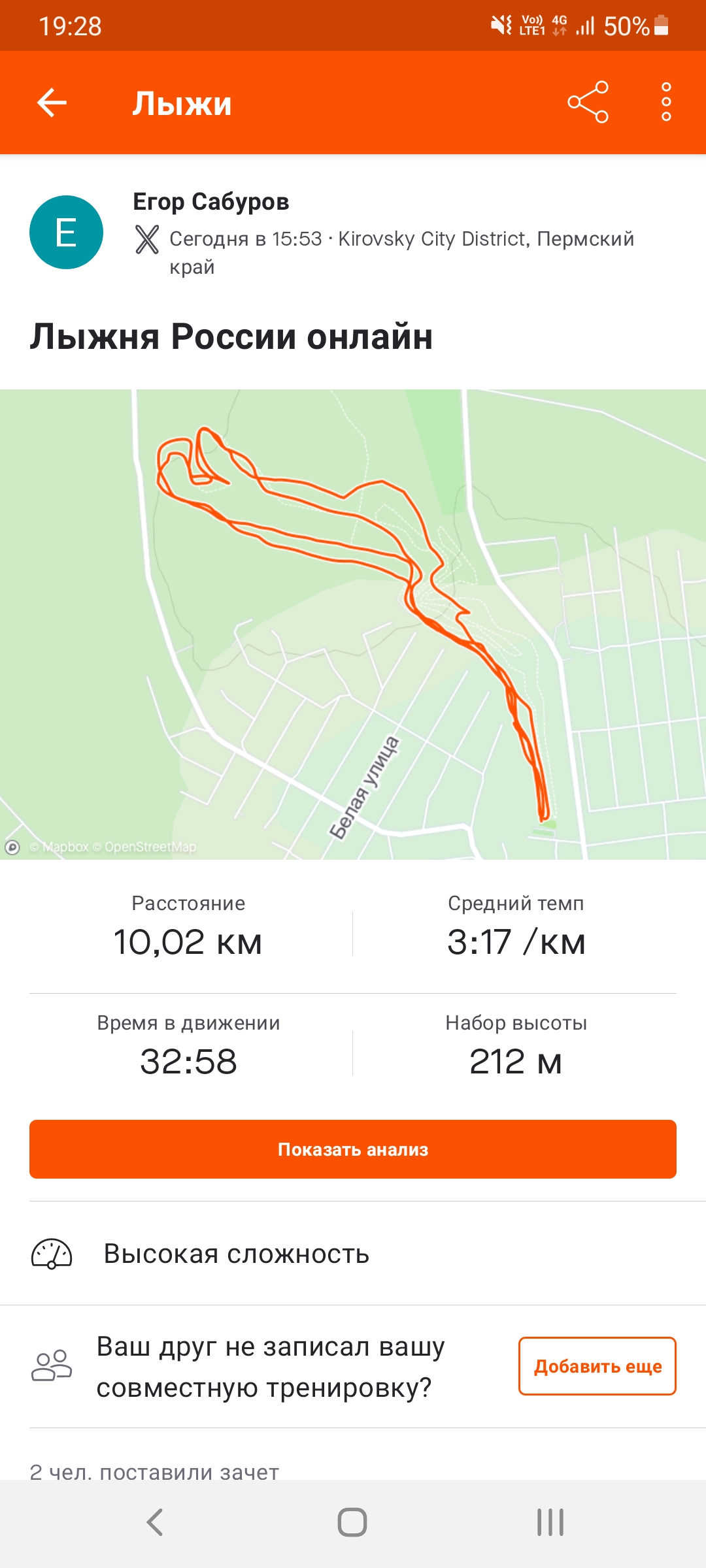706x1568 pixels.
Task: Open the three-dot overflow menu
Action: tap(666, 103)
